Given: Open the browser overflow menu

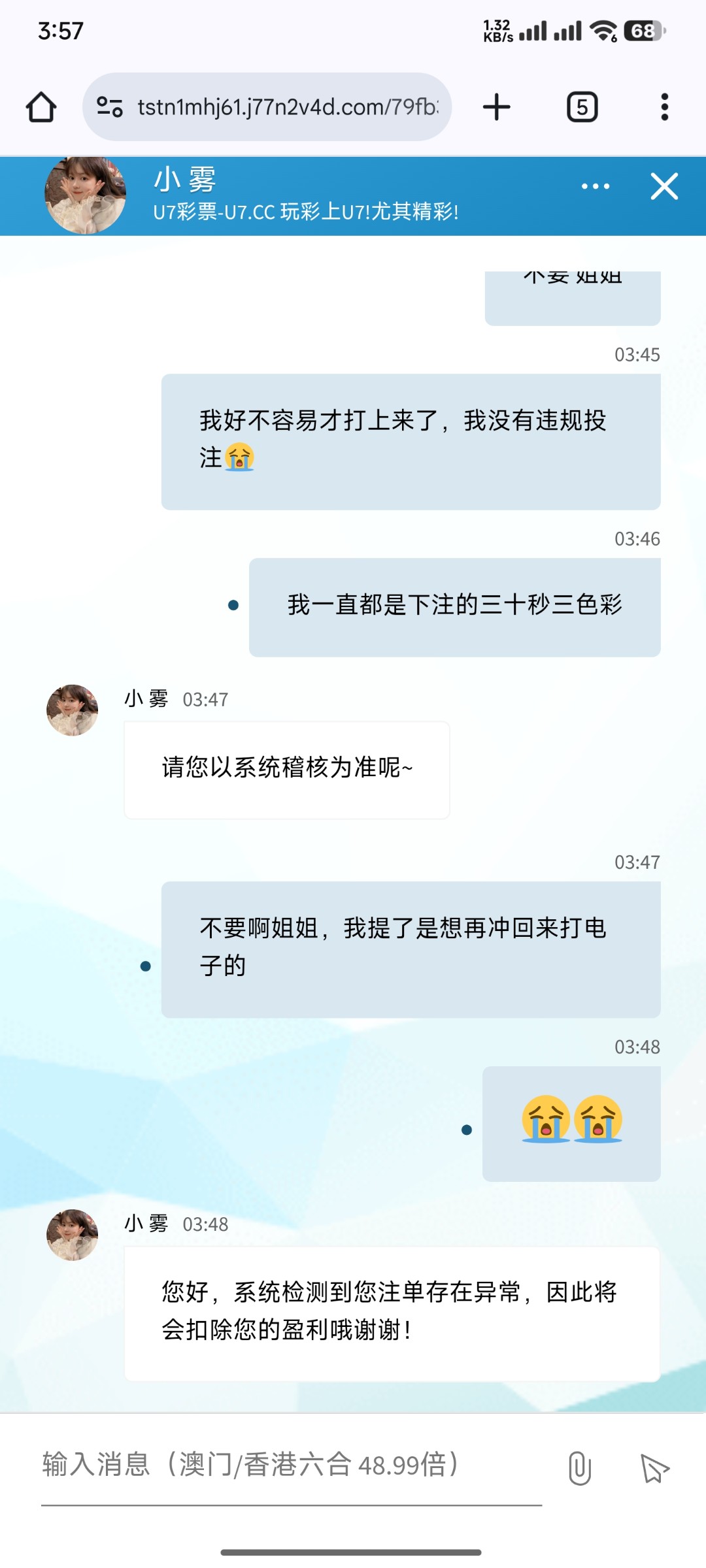Looking at the screenshot, I should (664, 107).
